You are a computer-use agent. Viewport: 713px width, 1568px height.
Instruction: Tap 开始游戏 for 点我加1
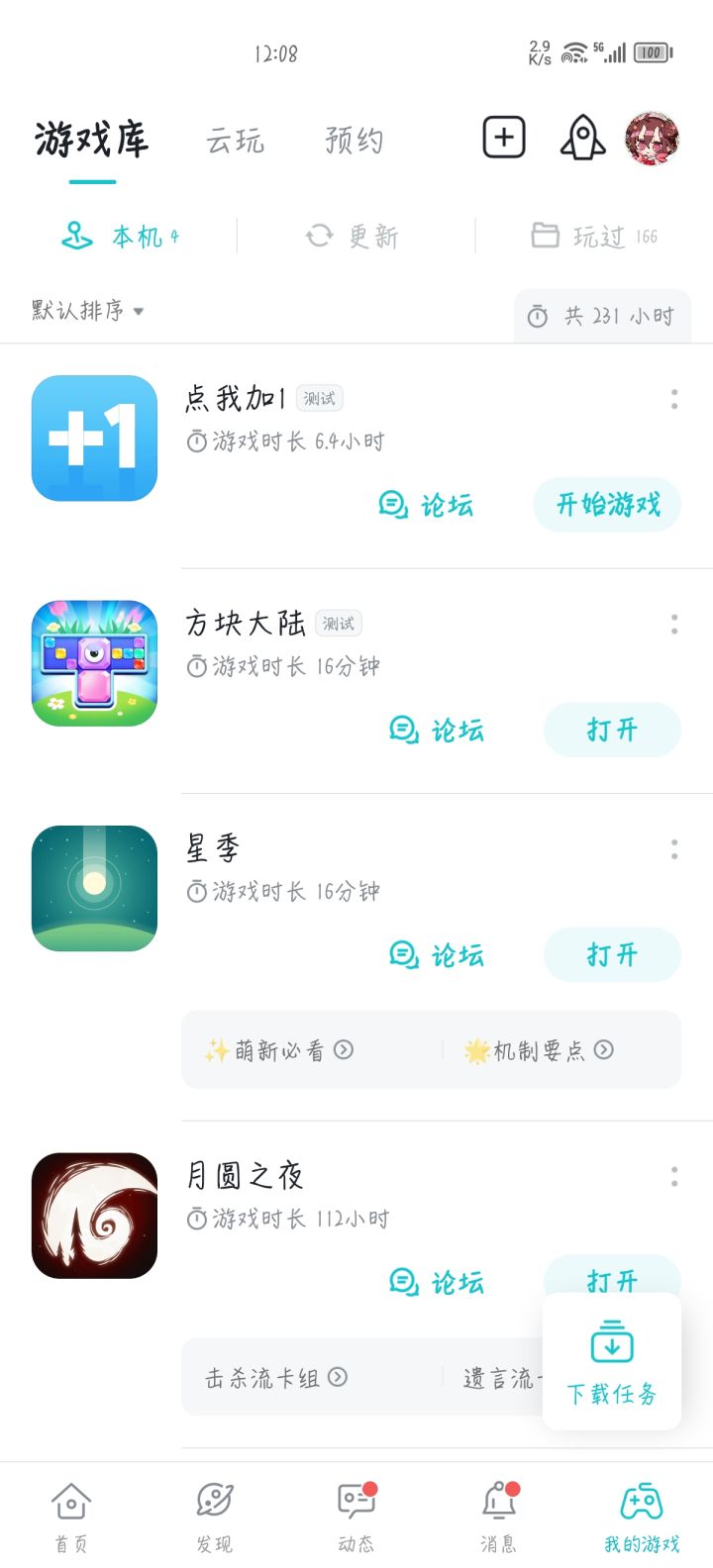click(608, 505)
